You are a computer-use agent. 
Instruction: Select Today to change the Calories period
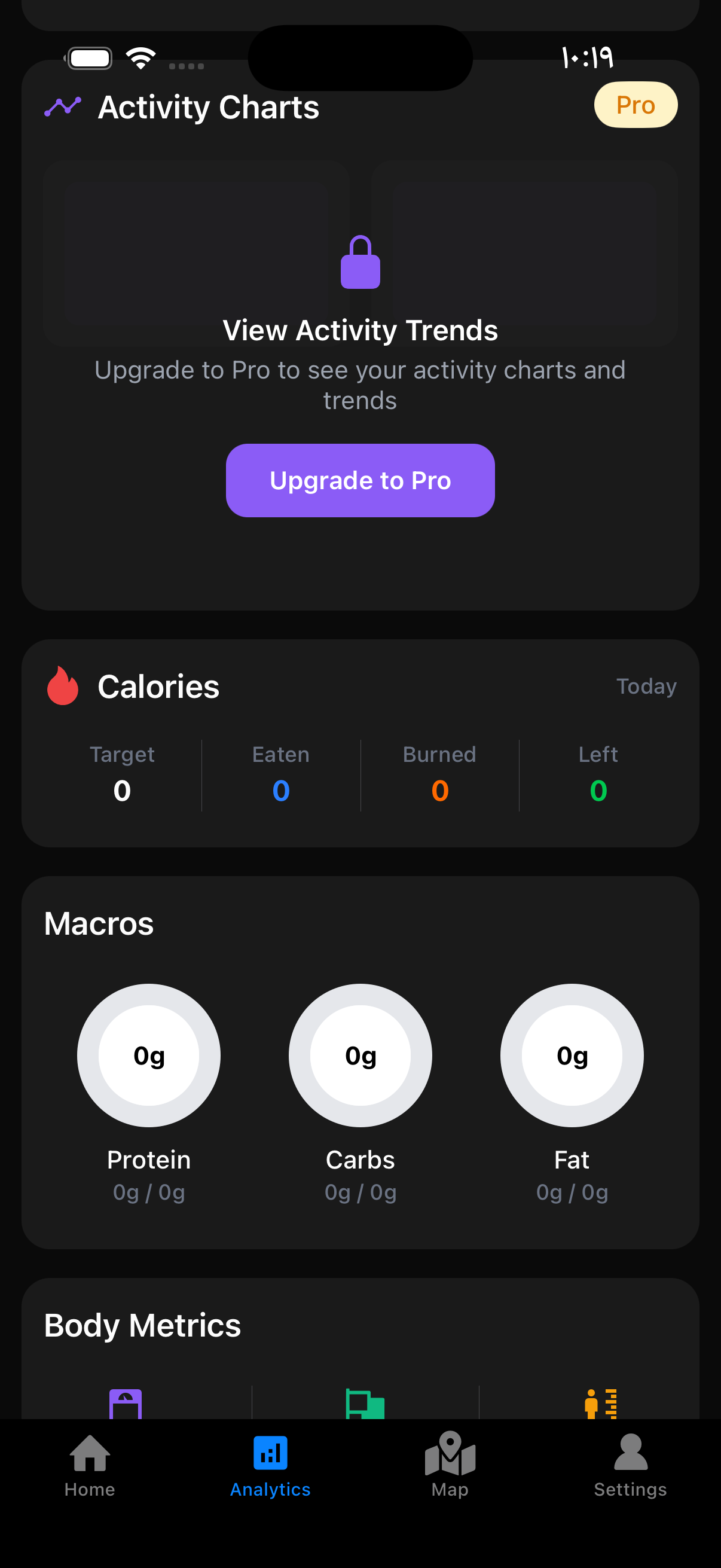click(647, 687)
